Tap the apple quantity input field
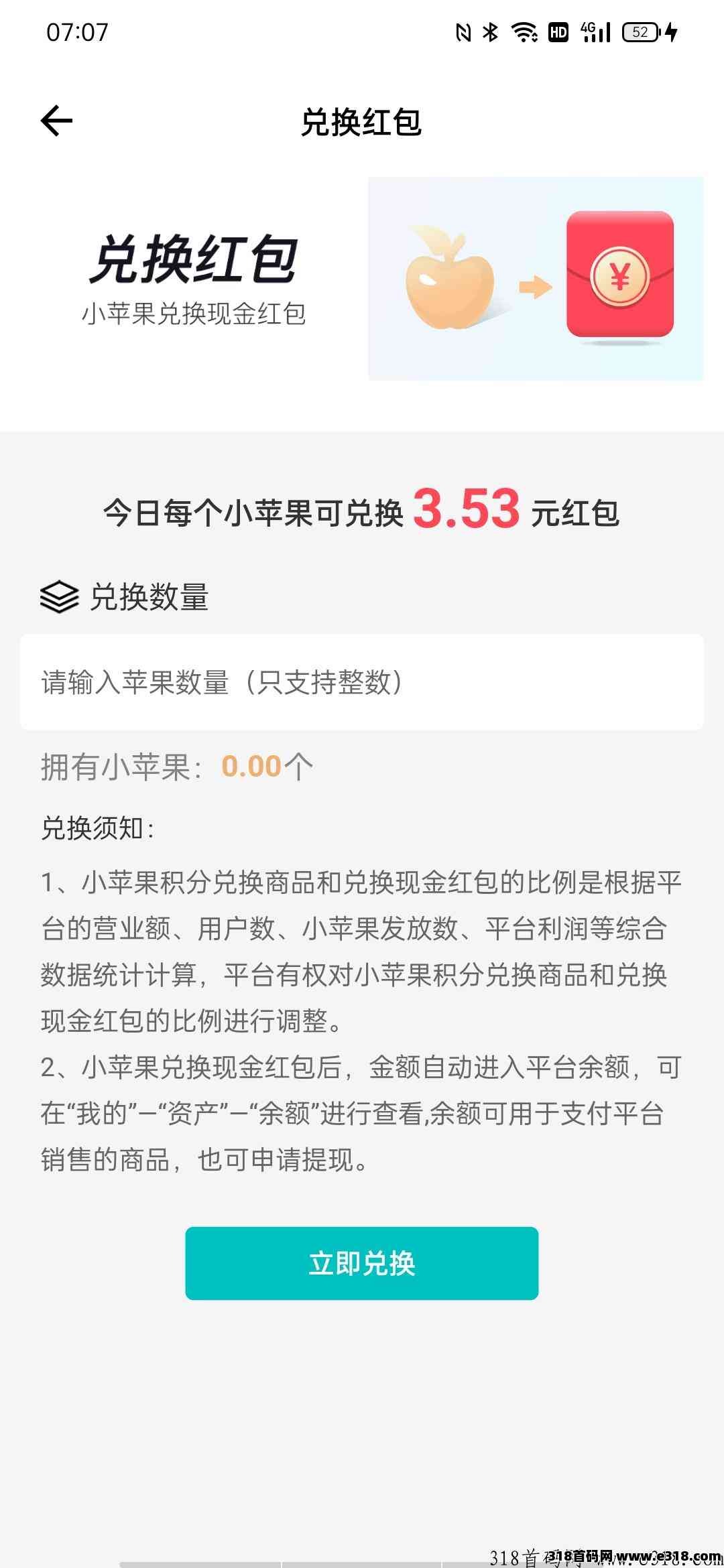 click(x=362, y=682)
